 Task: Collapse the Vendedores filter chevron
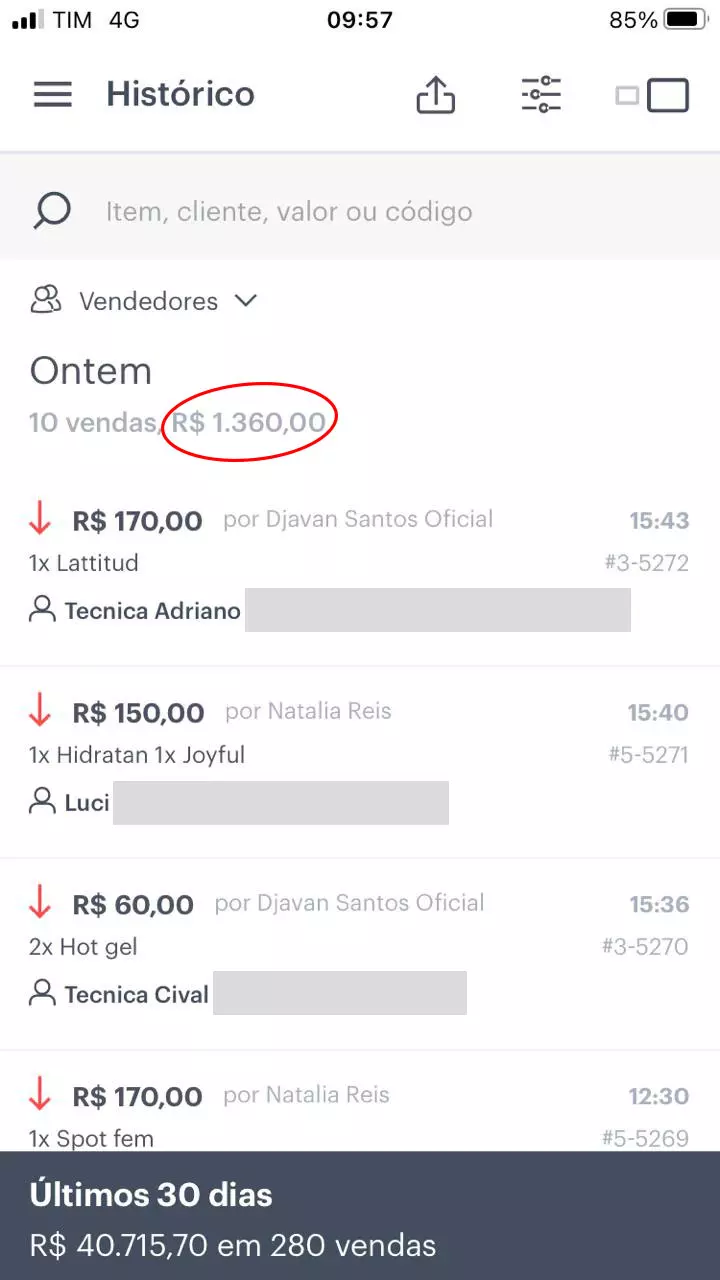(245, 300)
